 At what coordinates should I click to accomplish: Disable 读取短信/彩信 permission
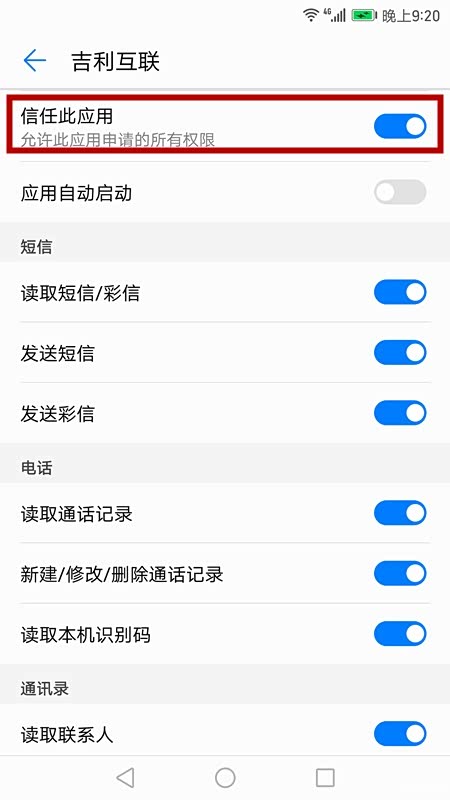pyautogui.click(x=400, y=292)
